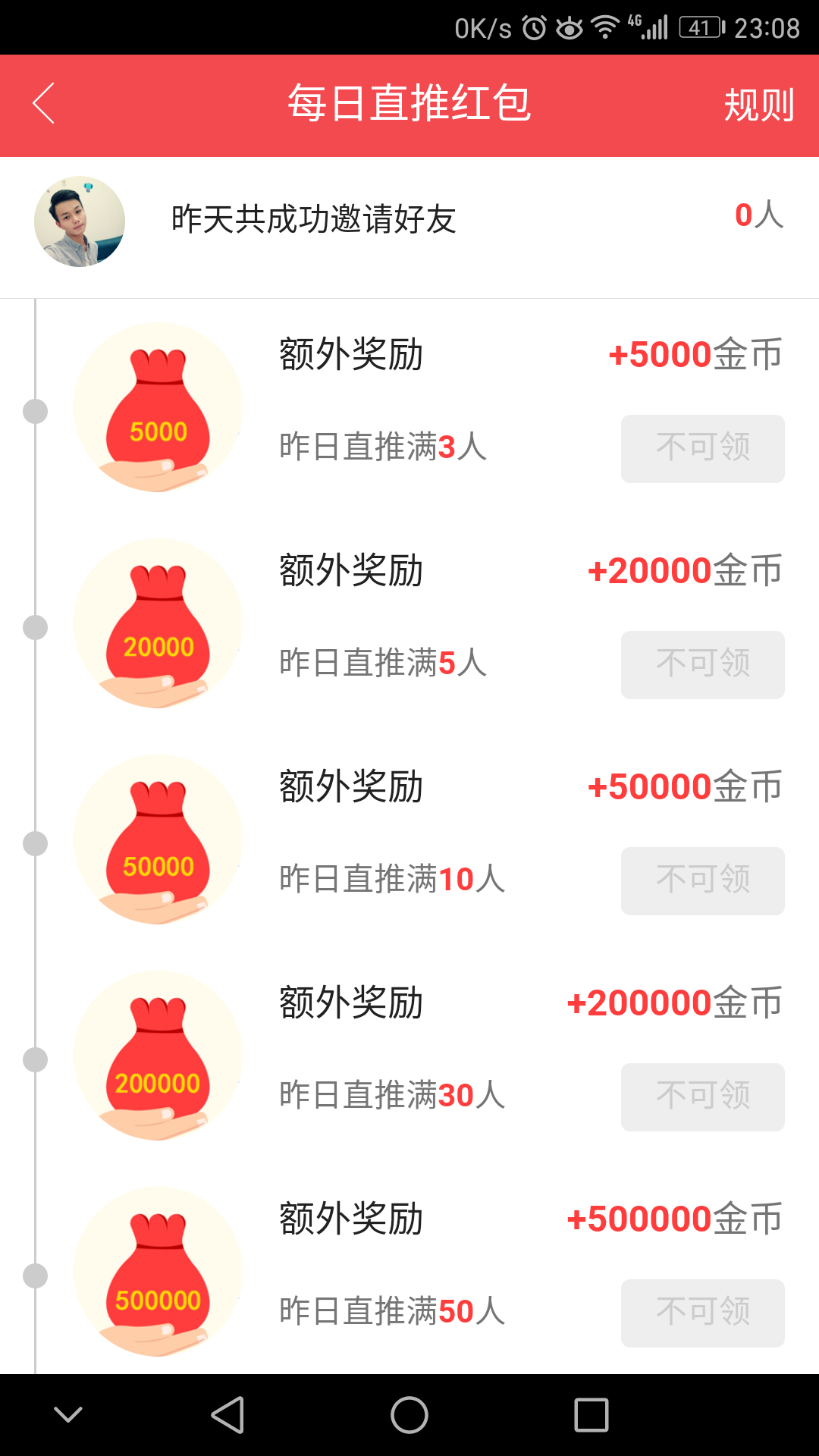Tap 不可领 for the 20000 coin reward
This screenshot has width=819, height=1456.
702,664
